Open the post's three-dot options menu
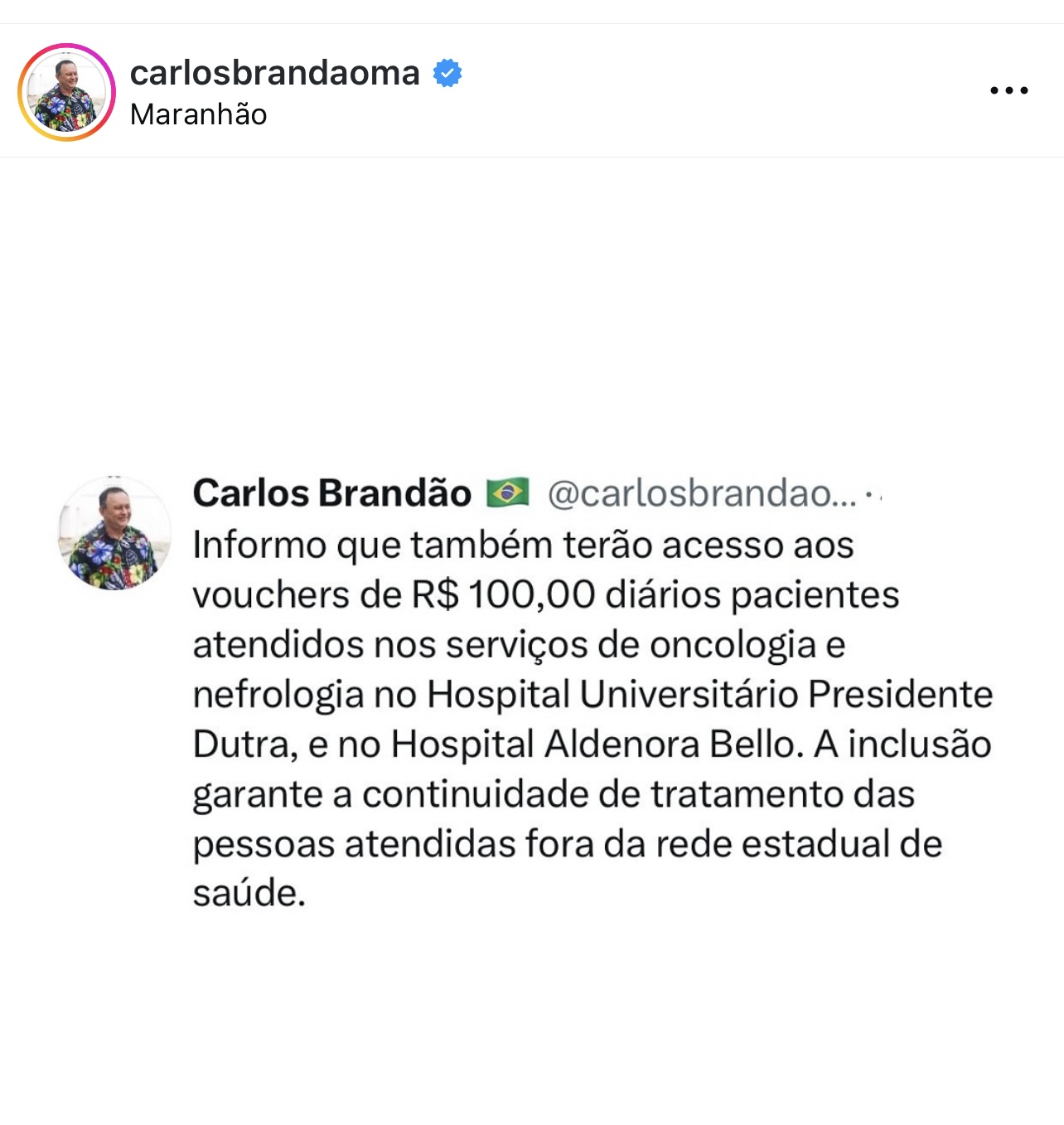Screen dimensions: 1064x1125 click(1008, 90)
